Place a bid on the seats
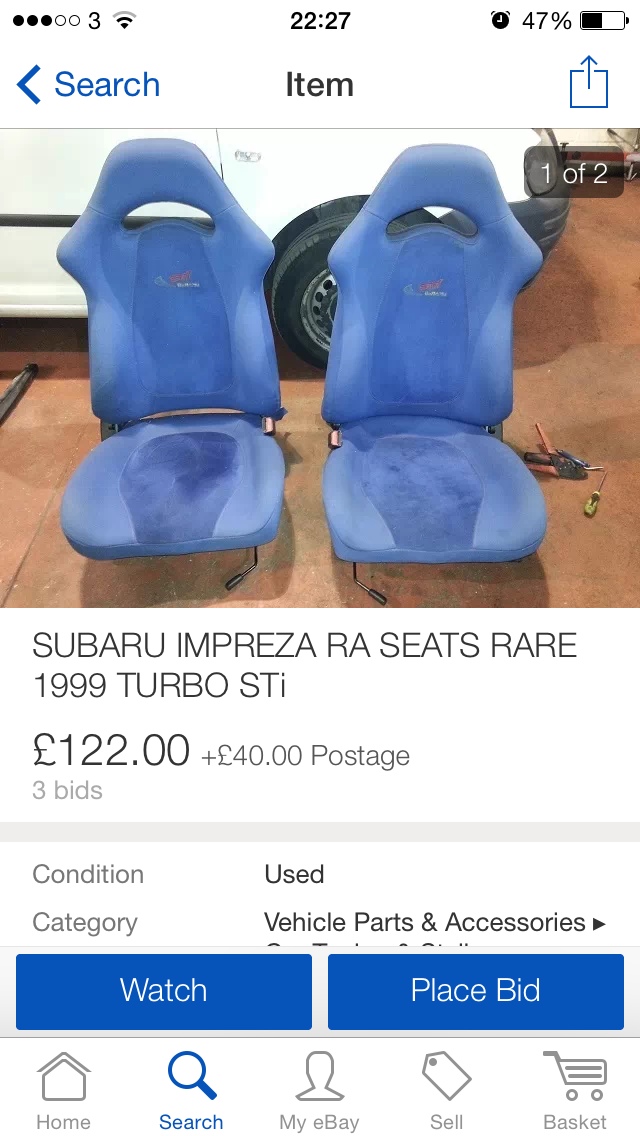Screen dimensions: 640x1136 coord(475,991)
